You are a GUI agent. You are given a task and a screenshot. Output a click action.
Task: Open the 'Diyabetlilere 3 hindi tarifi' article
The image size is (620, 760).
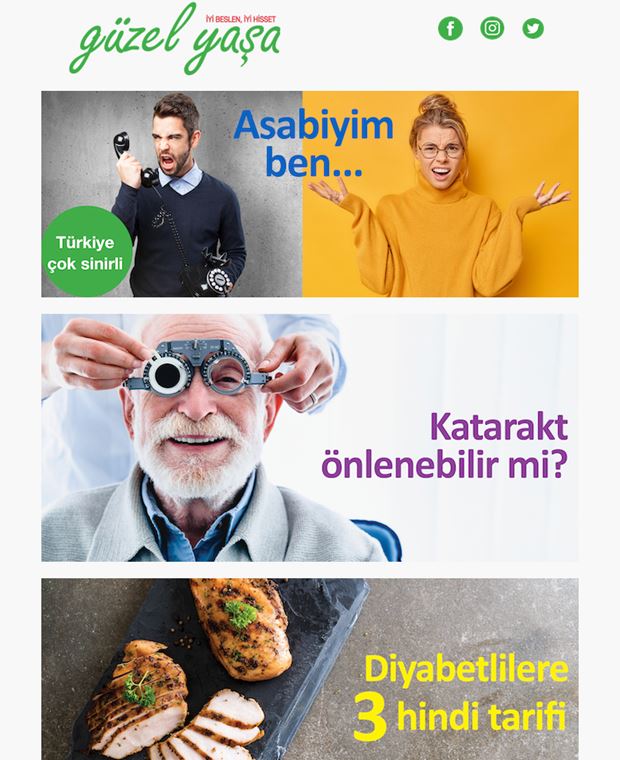[310, 668]
